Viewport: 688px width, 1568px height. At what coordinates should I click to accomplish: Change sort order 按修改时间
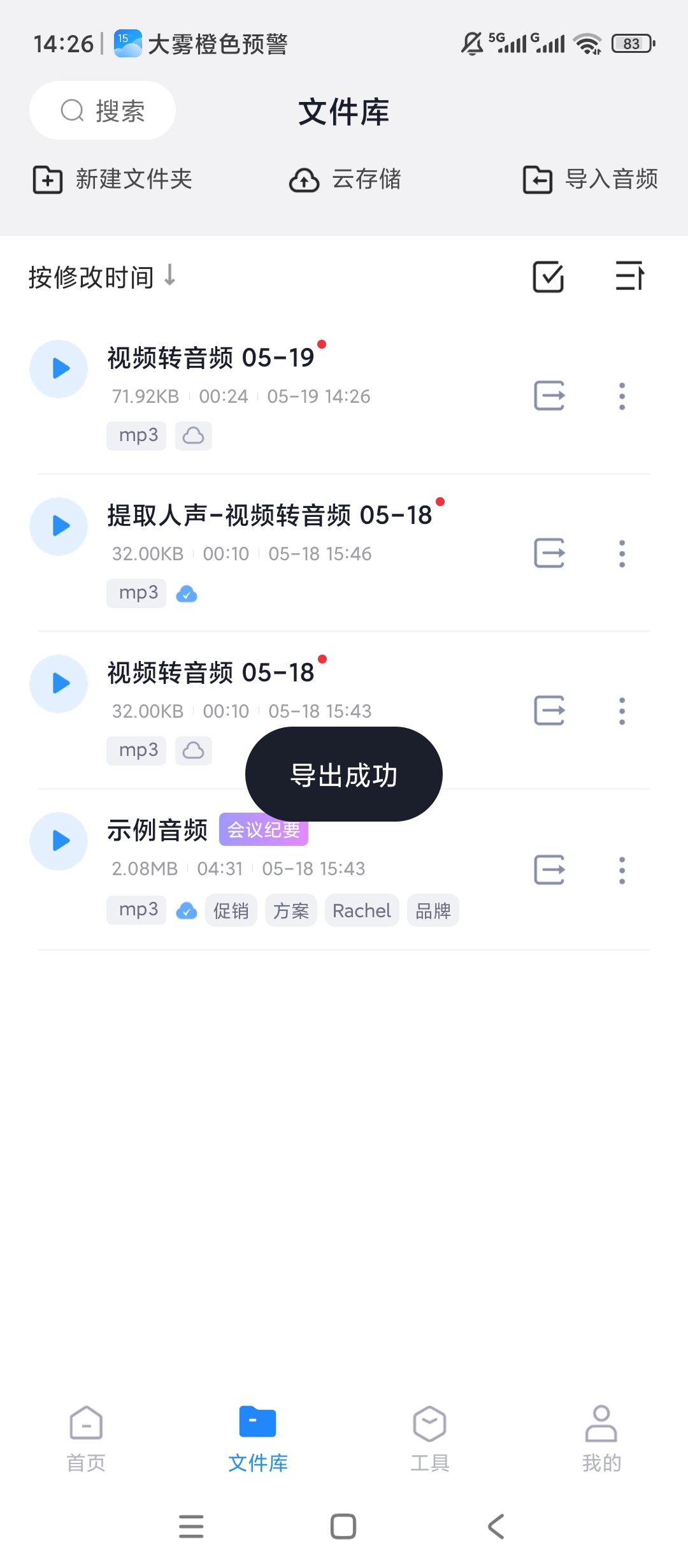(102, 277)
